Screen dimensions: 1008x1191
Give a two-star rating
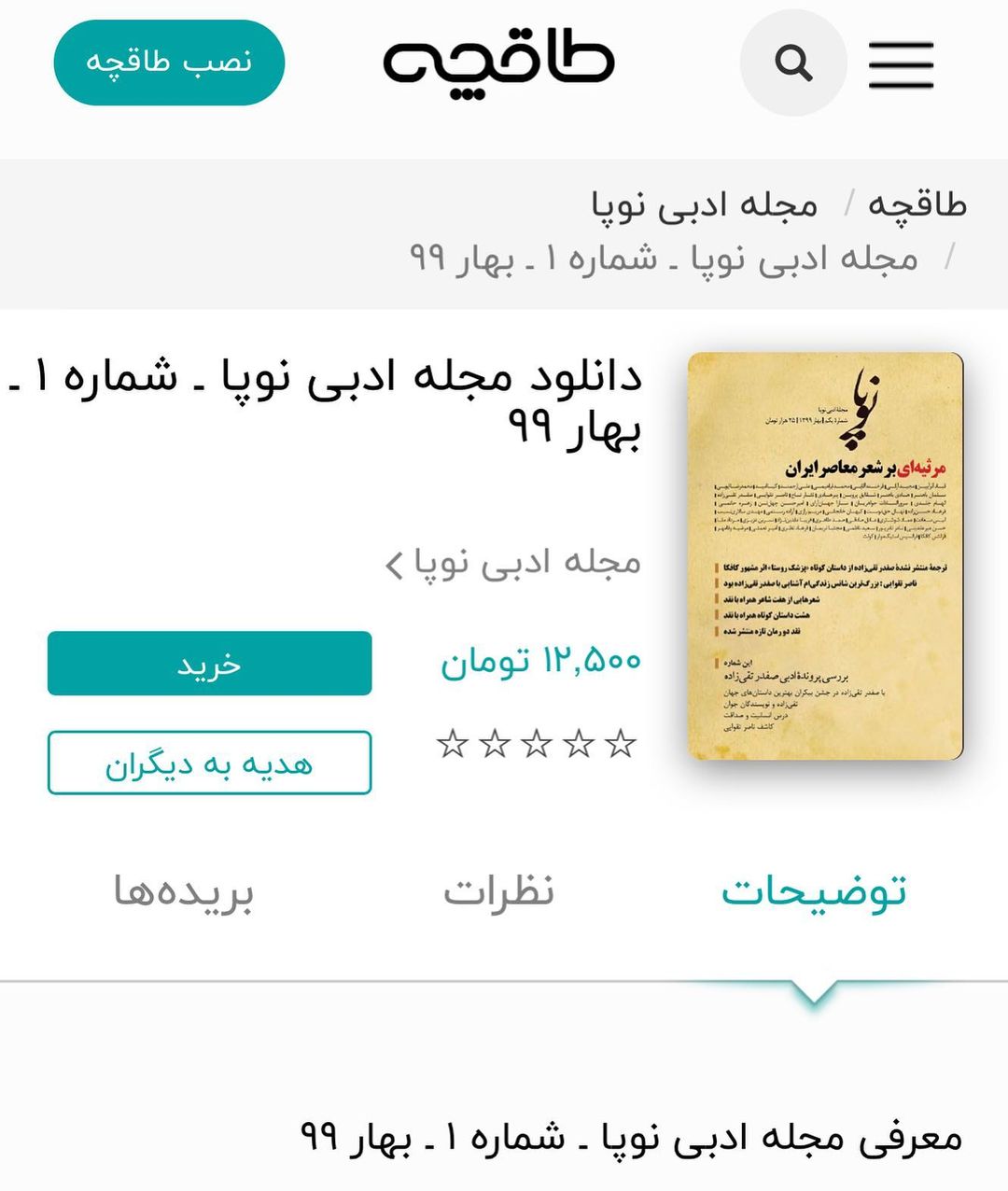click(x=576, y=745)
